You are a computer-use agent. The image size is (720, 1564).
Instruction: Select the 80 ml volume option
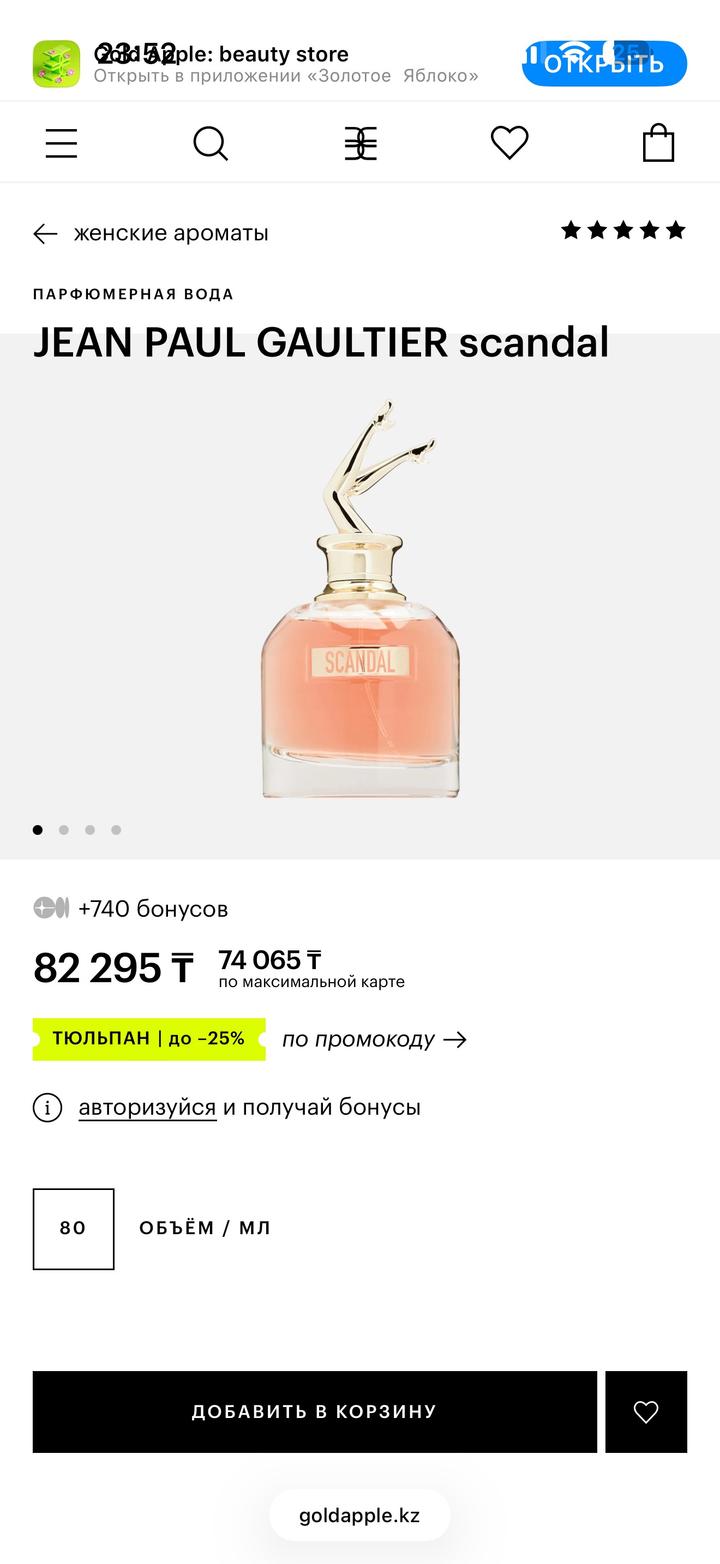(x=73, y=1229)
